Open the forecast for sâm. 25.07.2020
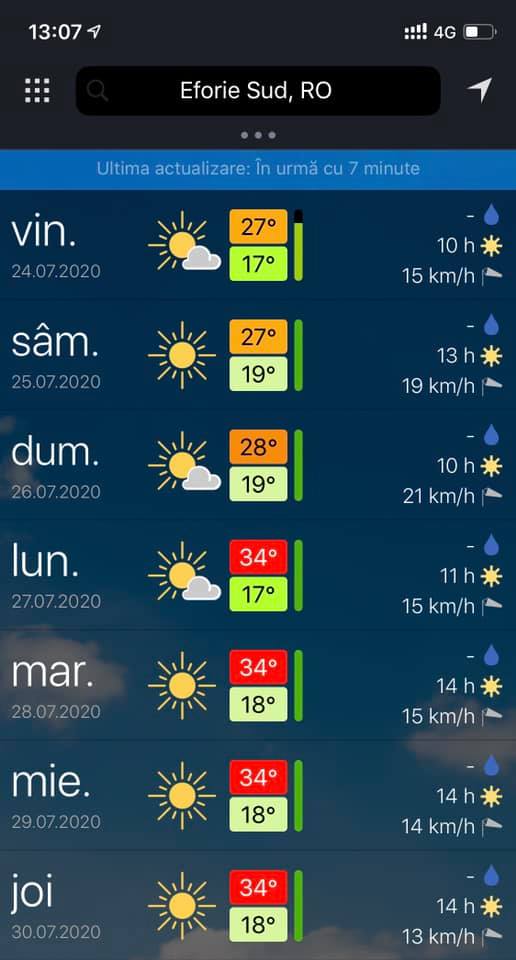Viewport: 516px width, 960px height. pyautogui.click(x=258, y=354)
